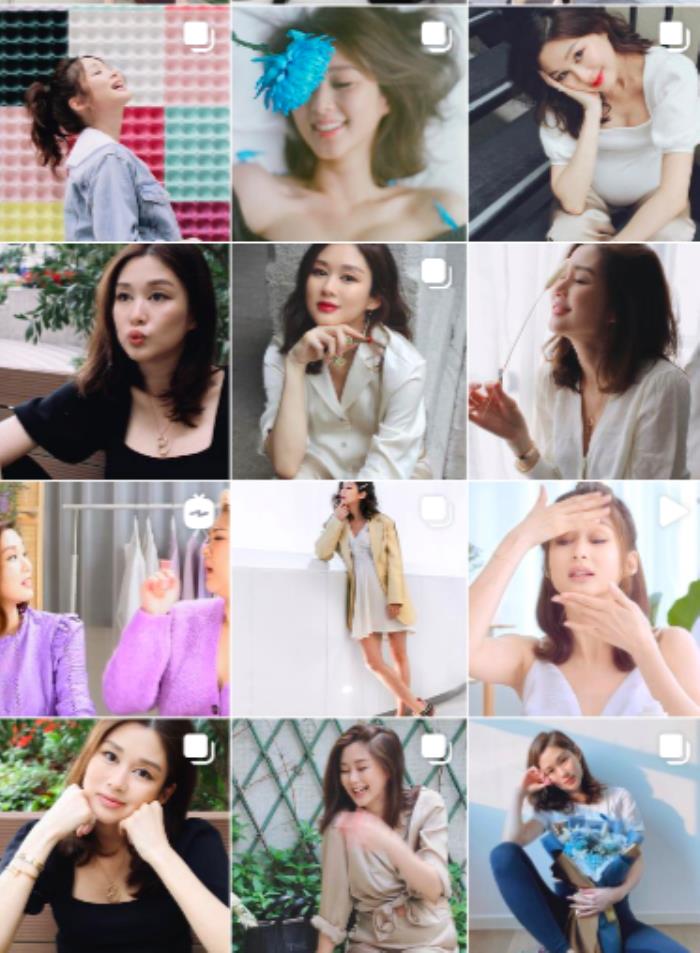700x953 pixels.
Task: Open the white satin blazer carousel post
Action: coord(348,361)
